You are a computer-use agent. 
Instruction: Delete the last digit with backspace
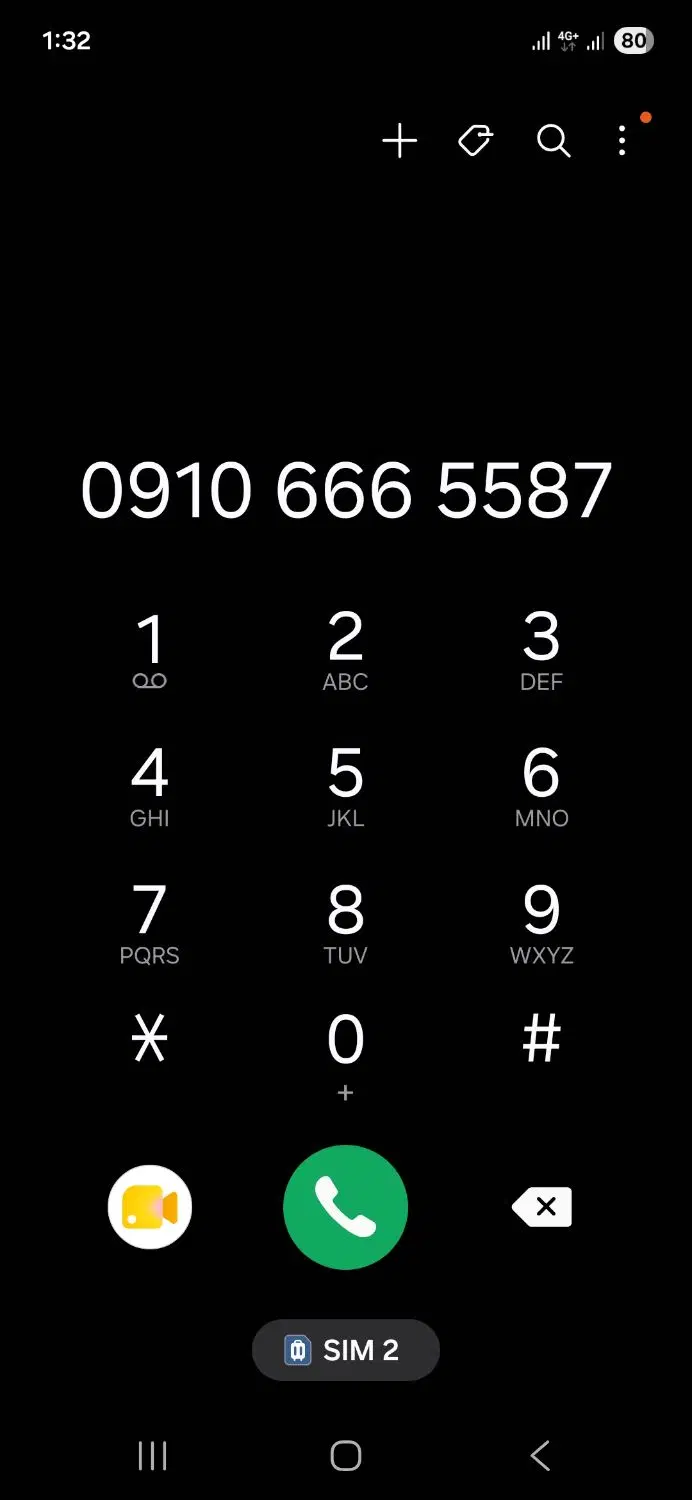pyautogui.click(x=542, y=1207)
